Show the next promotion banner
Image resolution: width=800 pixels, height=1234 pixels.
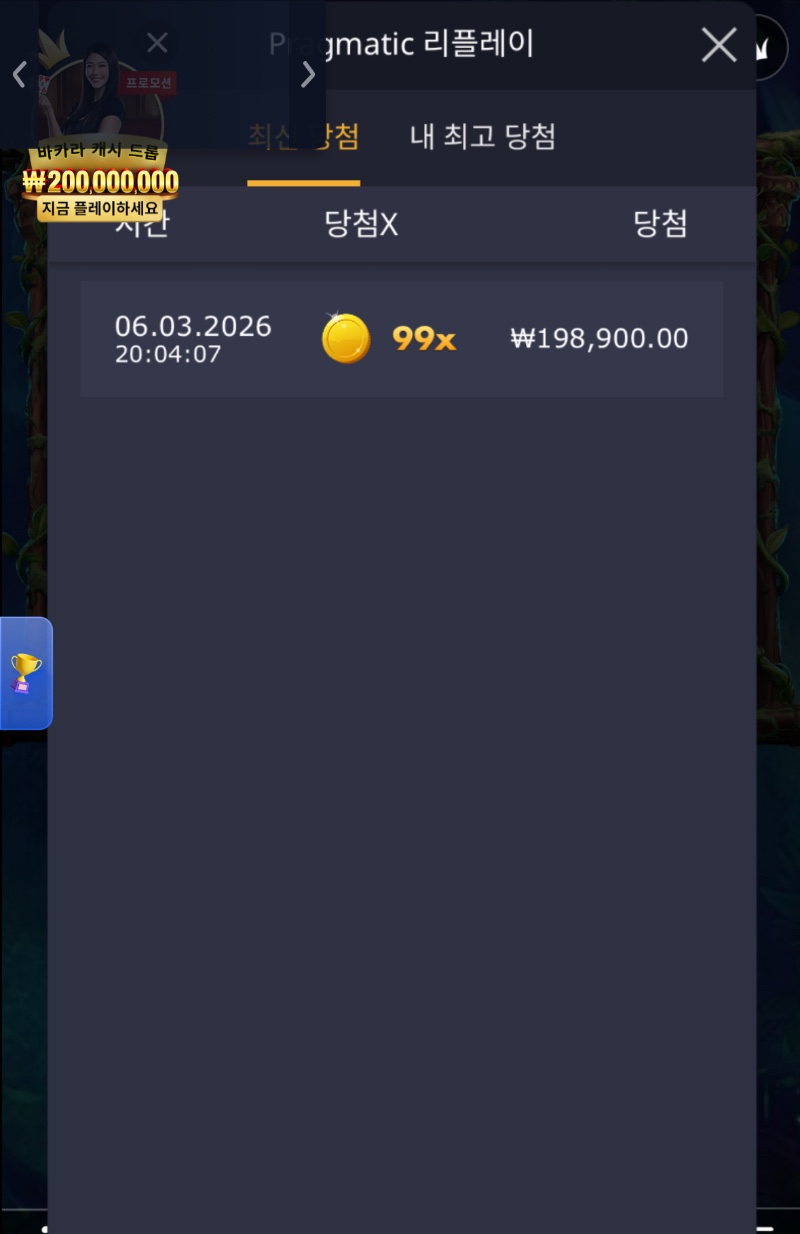[x=308, y=74]
